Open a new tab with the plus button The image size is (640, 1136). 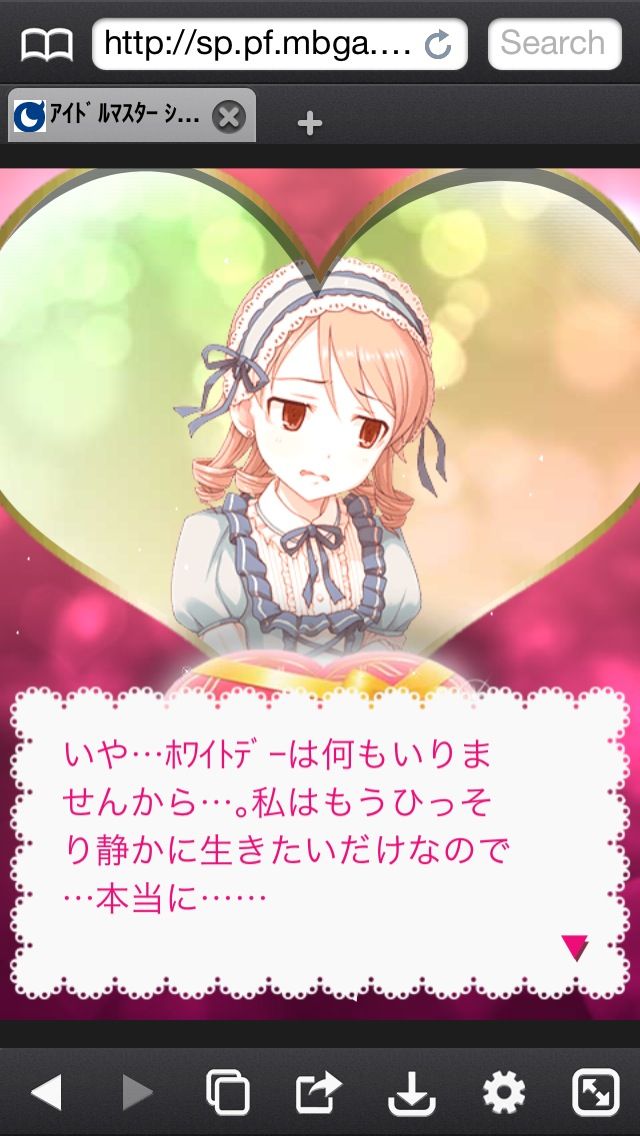tap(309, 124)
